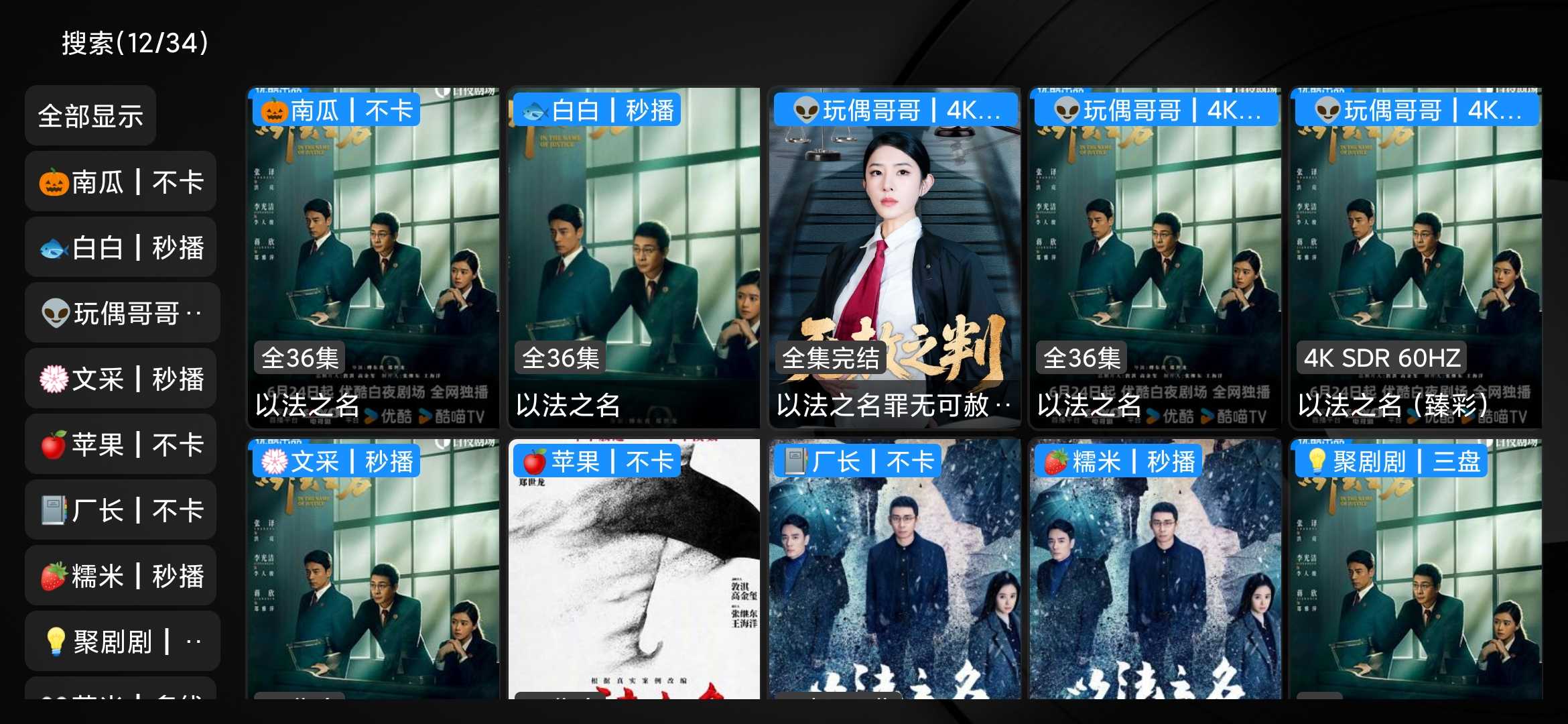Open the 苹果丨不卡 result card
Image resolution: width=1568 pixels, height=724 pixels.
[634, 570]
